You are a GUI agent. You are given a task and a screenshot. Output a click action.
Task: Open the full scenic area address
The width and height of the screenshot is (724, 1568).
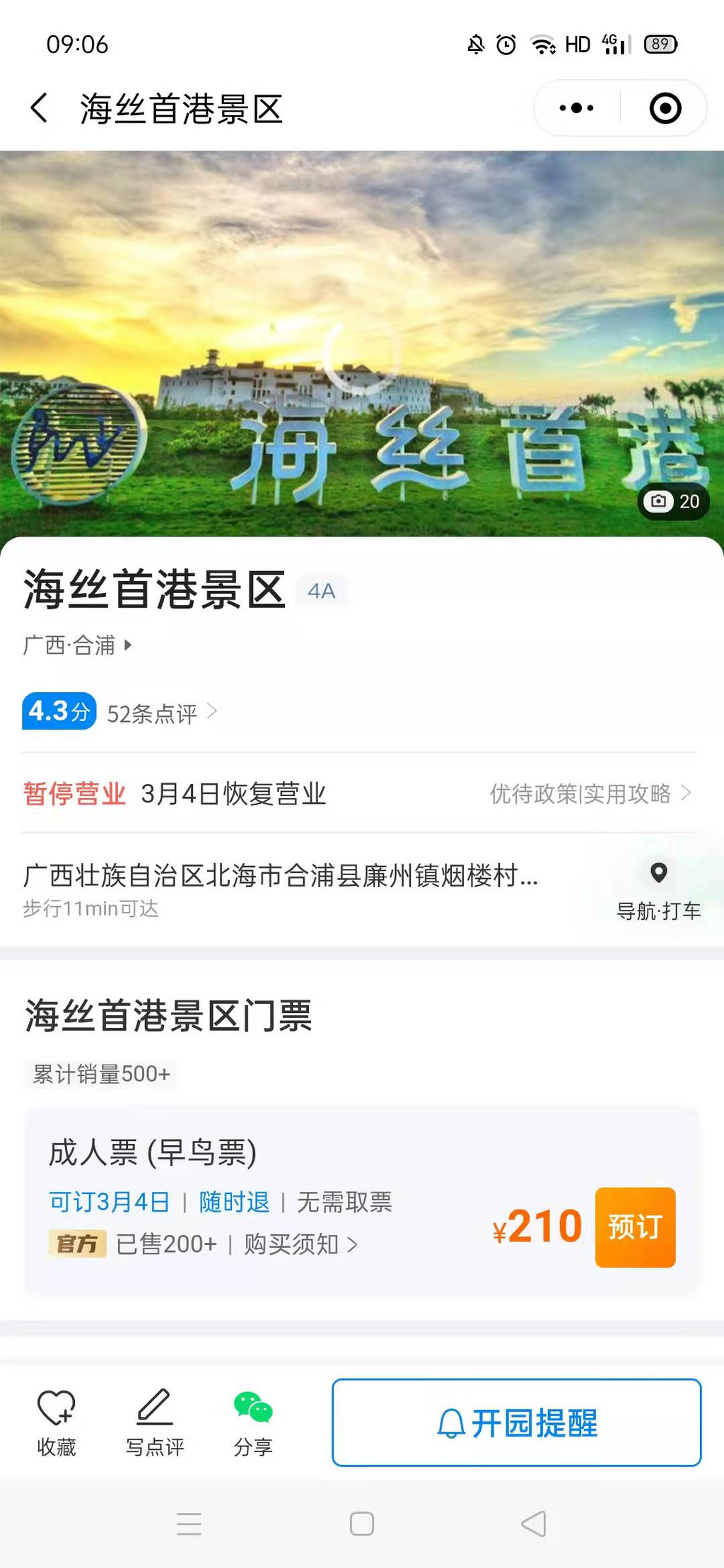[281, 876]
